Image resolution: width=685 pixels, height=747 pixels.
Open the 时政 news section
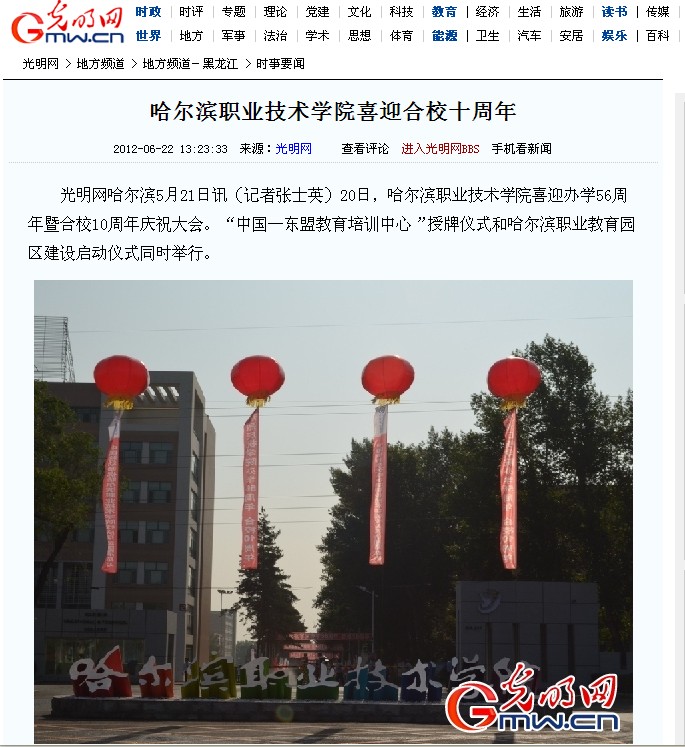148,12
